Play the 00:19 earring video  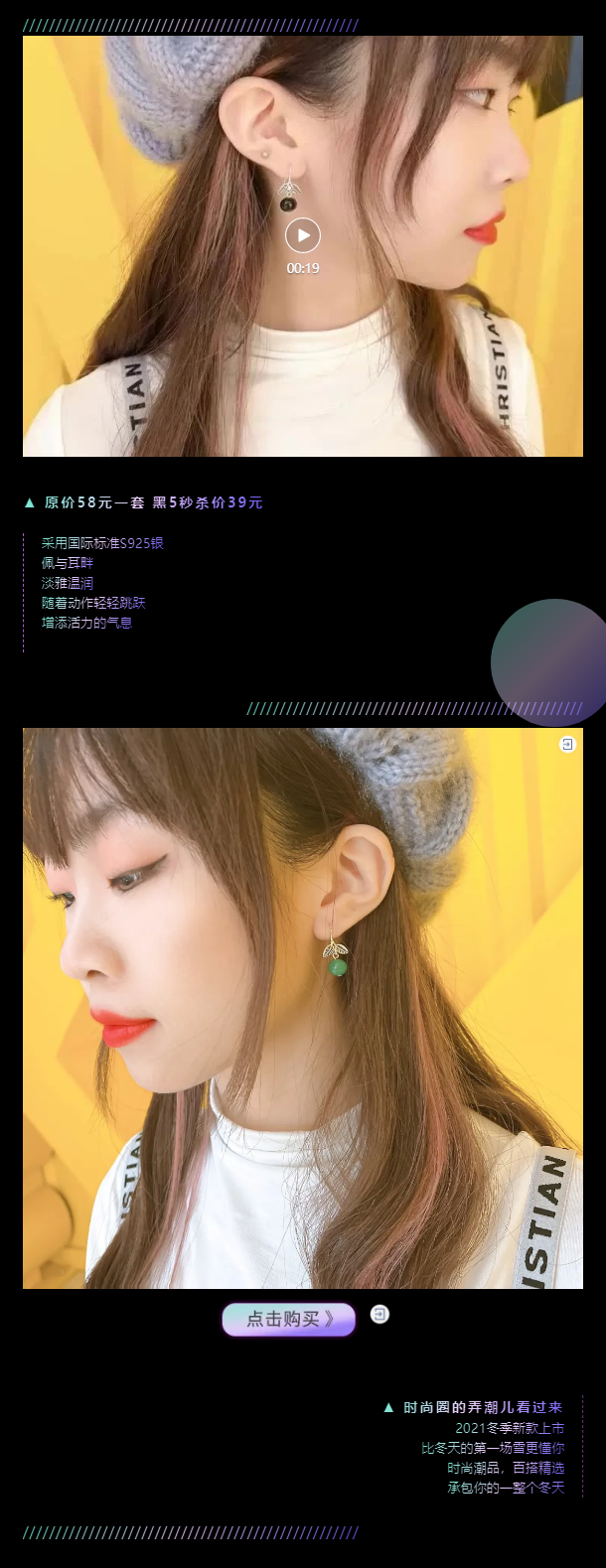point(303,236)
